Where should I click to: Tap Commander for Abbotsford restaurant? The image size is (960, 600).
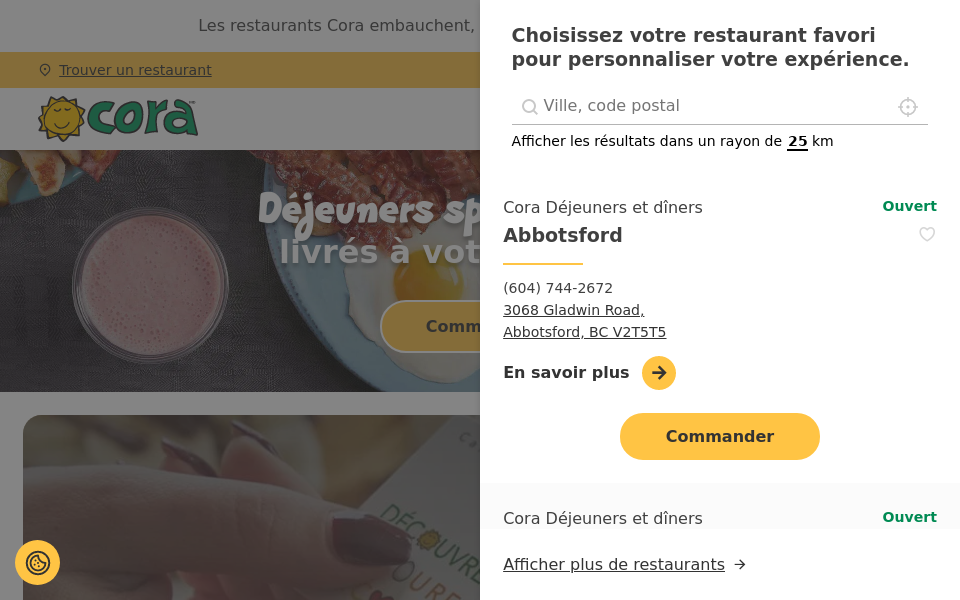[x=720, y=437]
